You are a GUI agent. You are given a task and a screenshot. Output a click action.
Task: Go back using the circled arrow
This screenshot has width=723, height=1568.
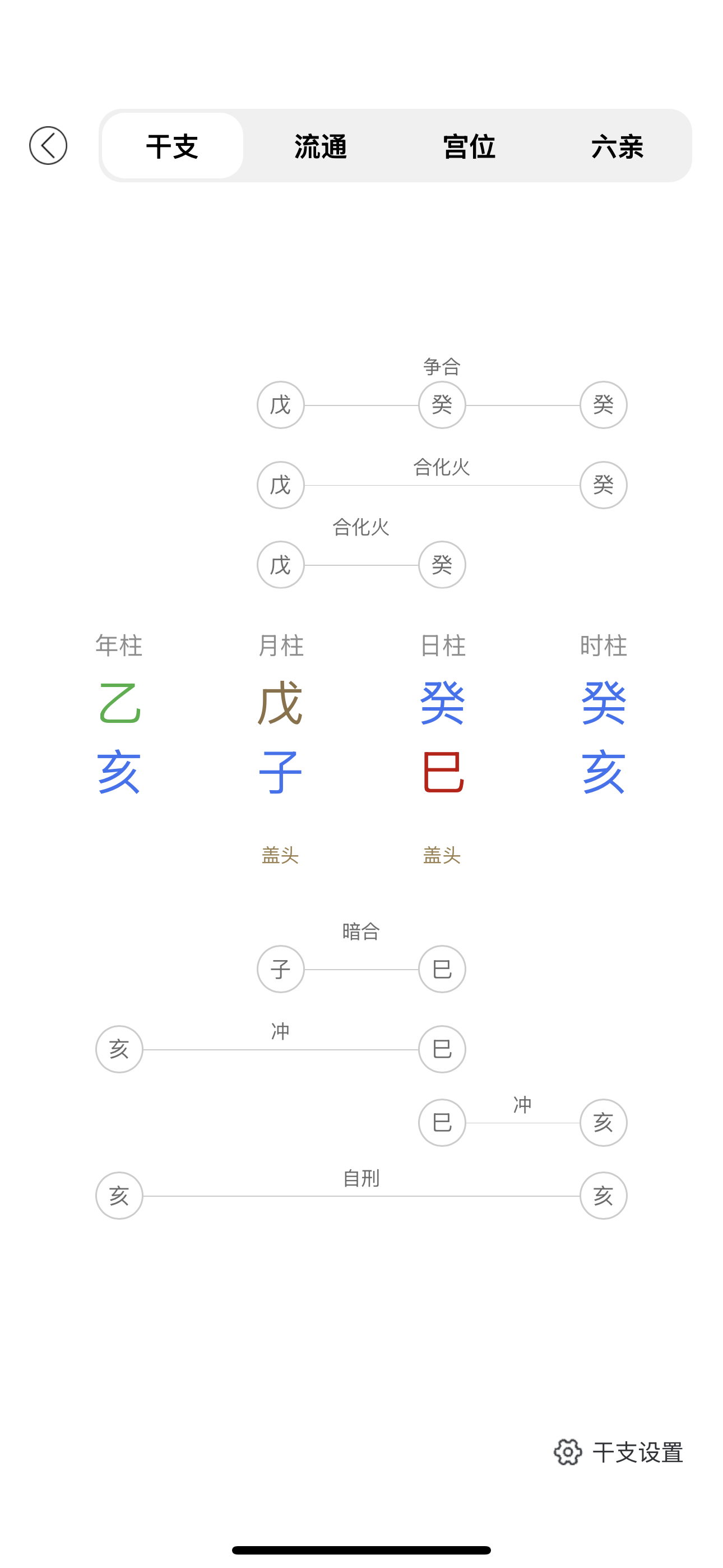coord(48,145)
